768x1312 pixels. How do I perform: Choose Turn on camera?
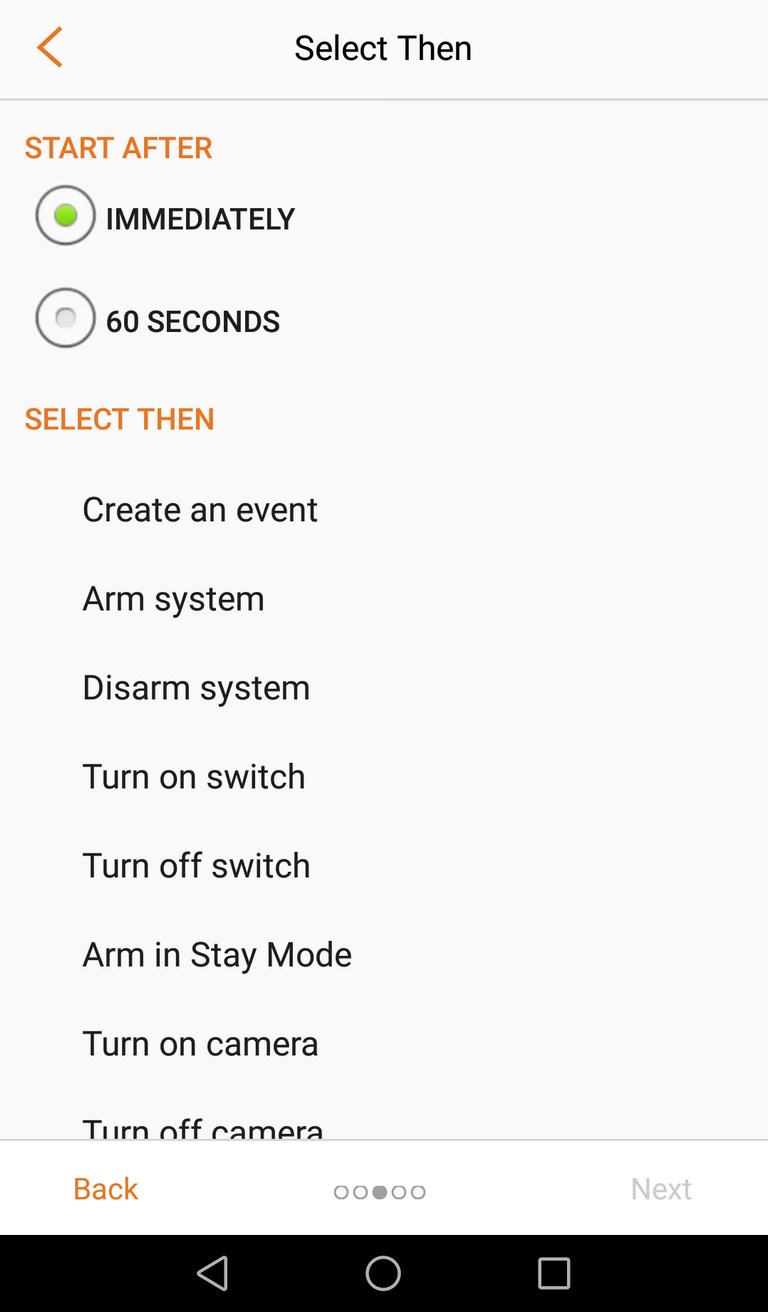click(x=384, y=1044)
